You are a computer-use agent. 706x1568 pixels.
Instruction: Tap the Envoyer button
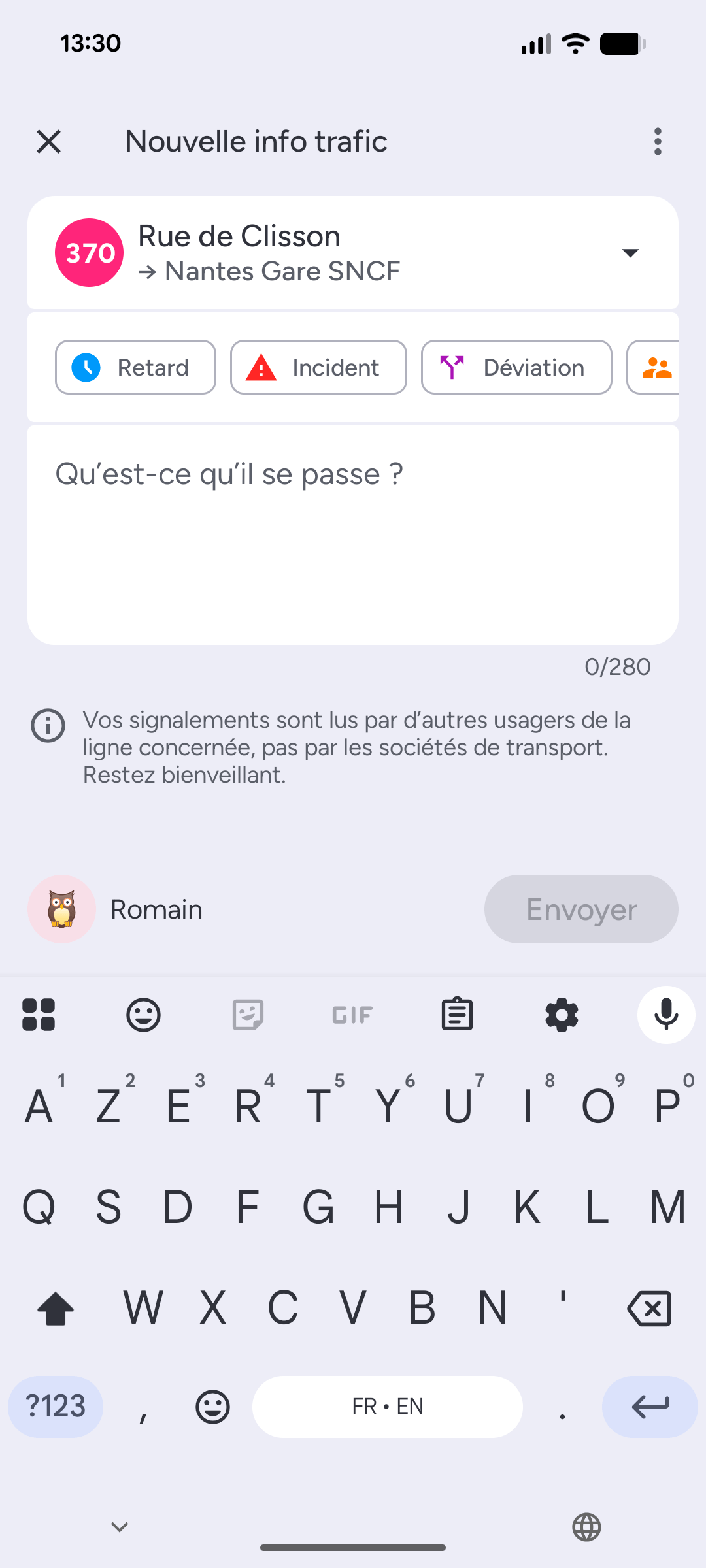581,909
